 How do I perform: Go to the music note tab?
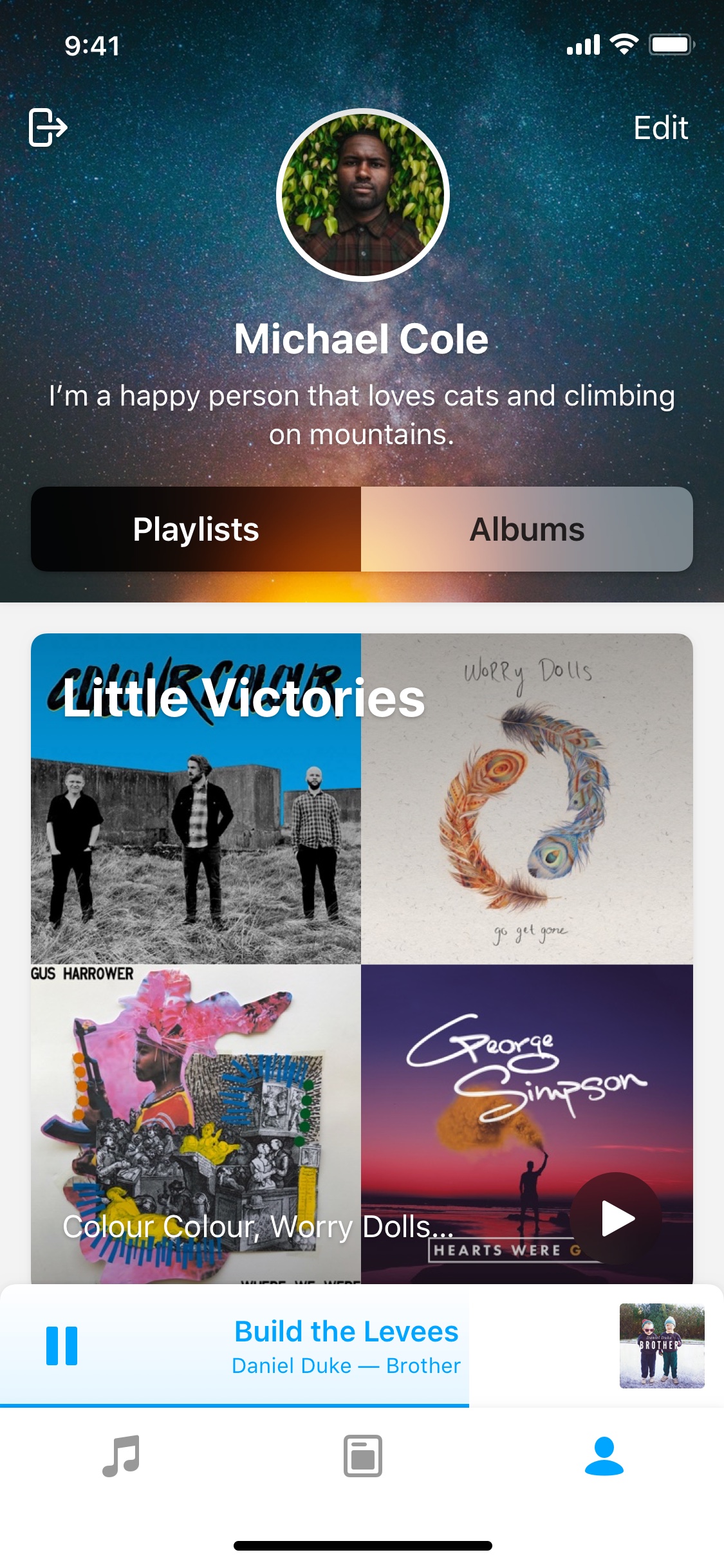click(x=121, y=1456)
